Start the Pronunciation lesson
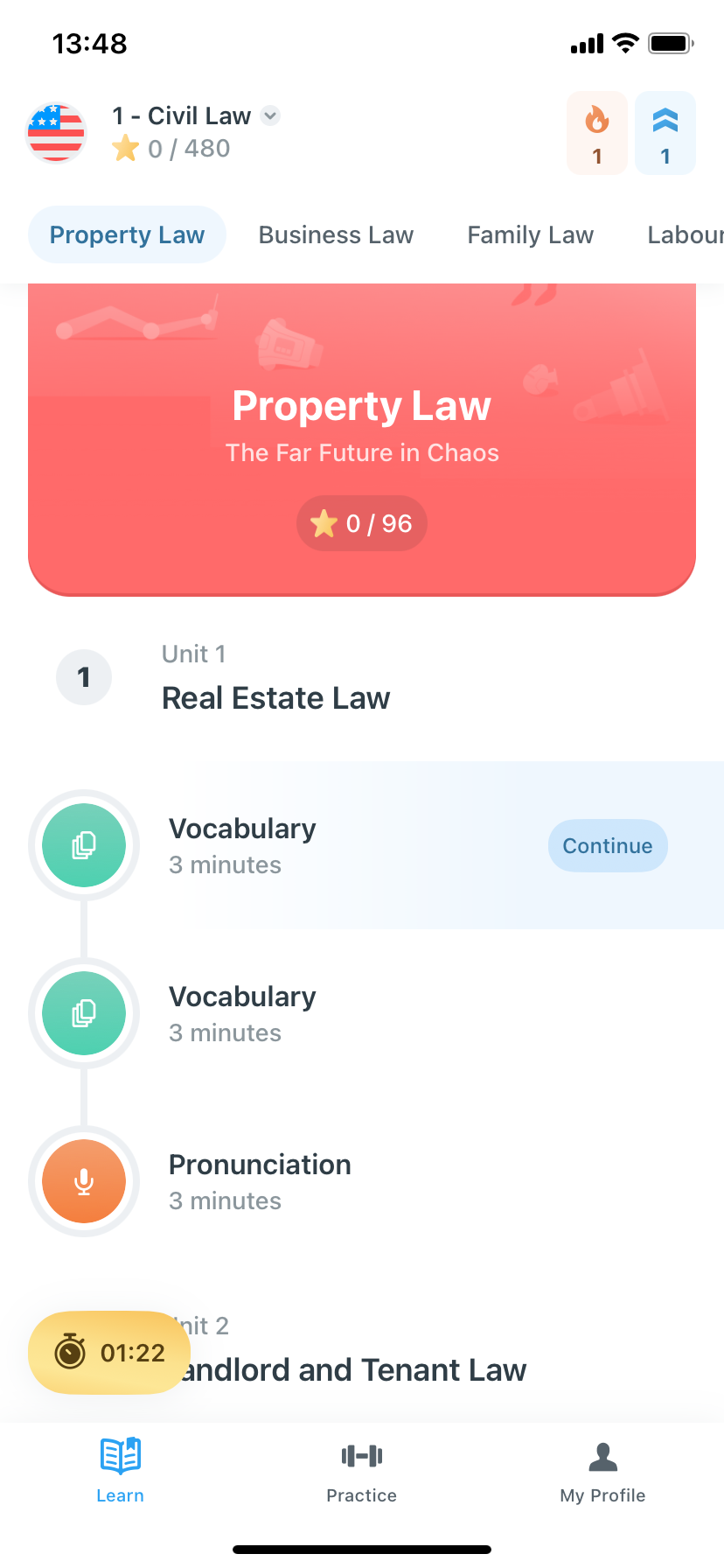The image size is (724, 1568). click(259, 1181)
